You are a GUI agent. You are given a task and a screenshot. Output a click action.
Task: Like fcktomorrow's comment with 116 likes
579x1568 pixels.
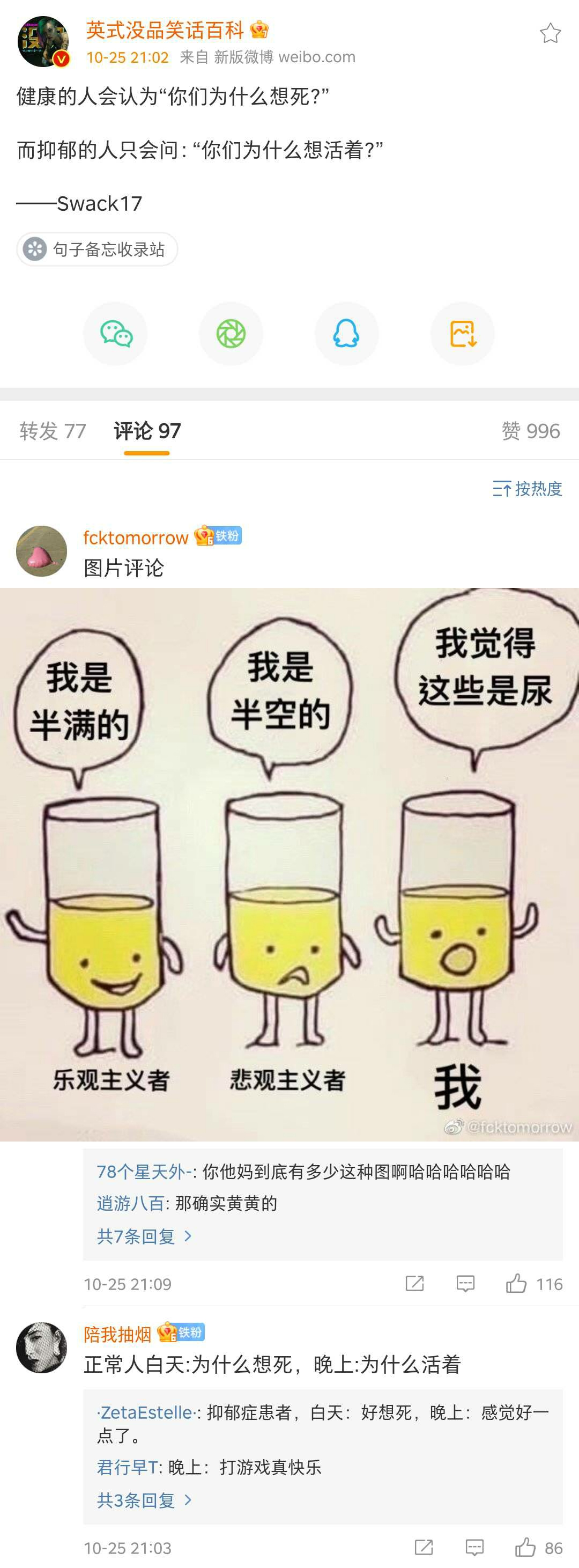tap(517, 1284)
